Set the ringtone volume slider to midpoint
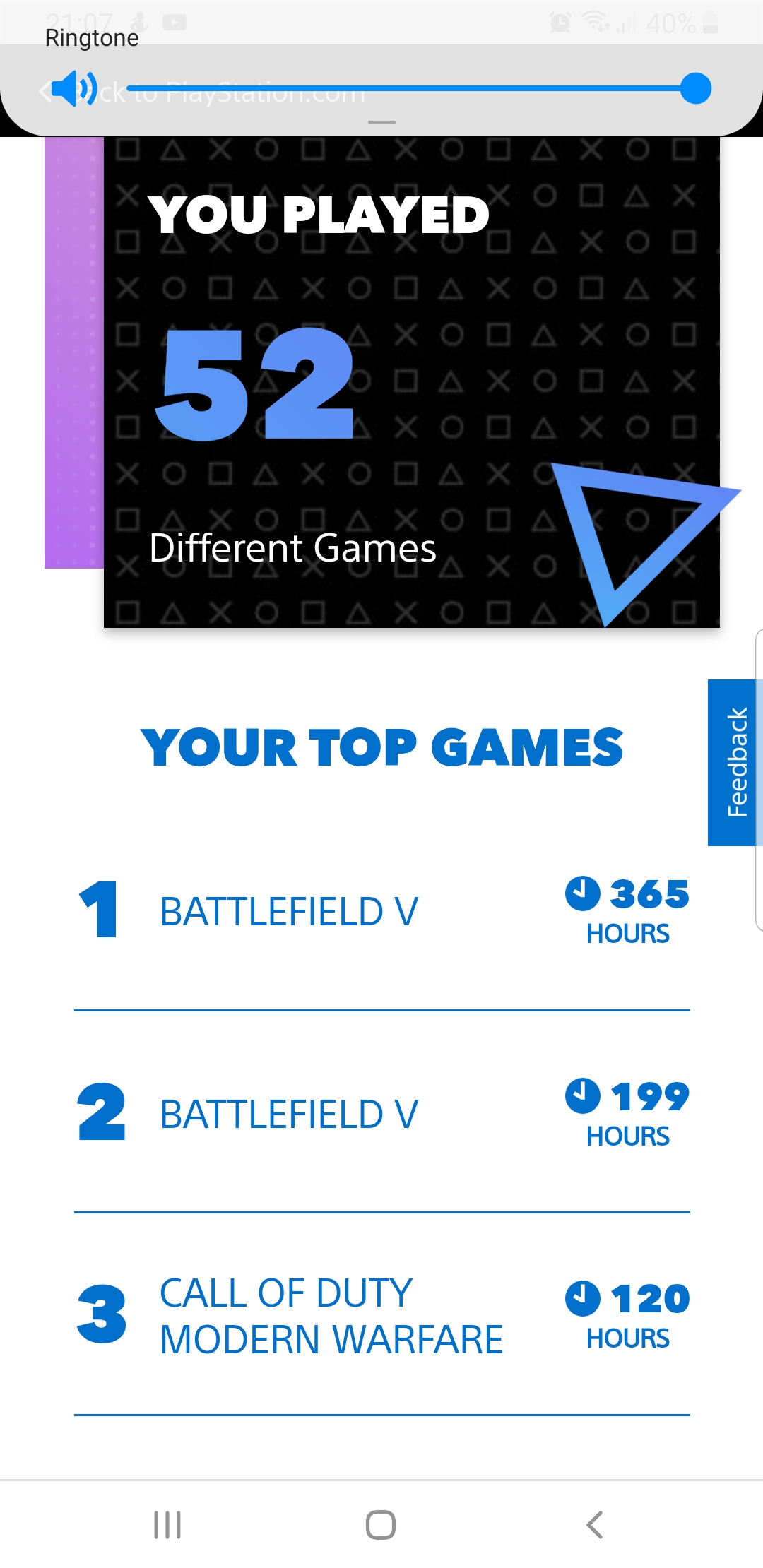 (411, 89)
